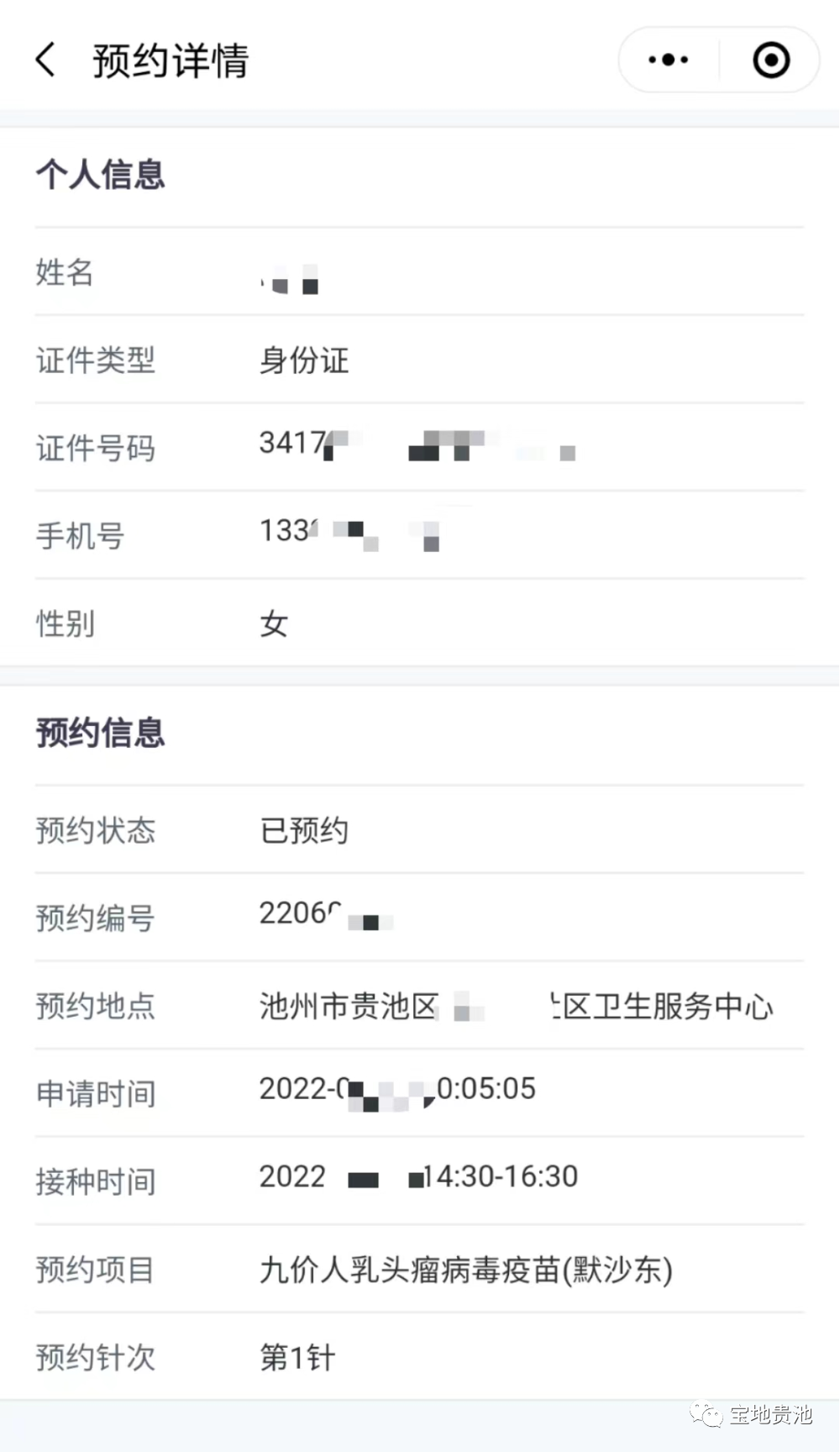This screenshot has height=1452, width=840.
Task: Open the mini-program three-dot menu
Action: pyautogui.click(x=669, y=60)
